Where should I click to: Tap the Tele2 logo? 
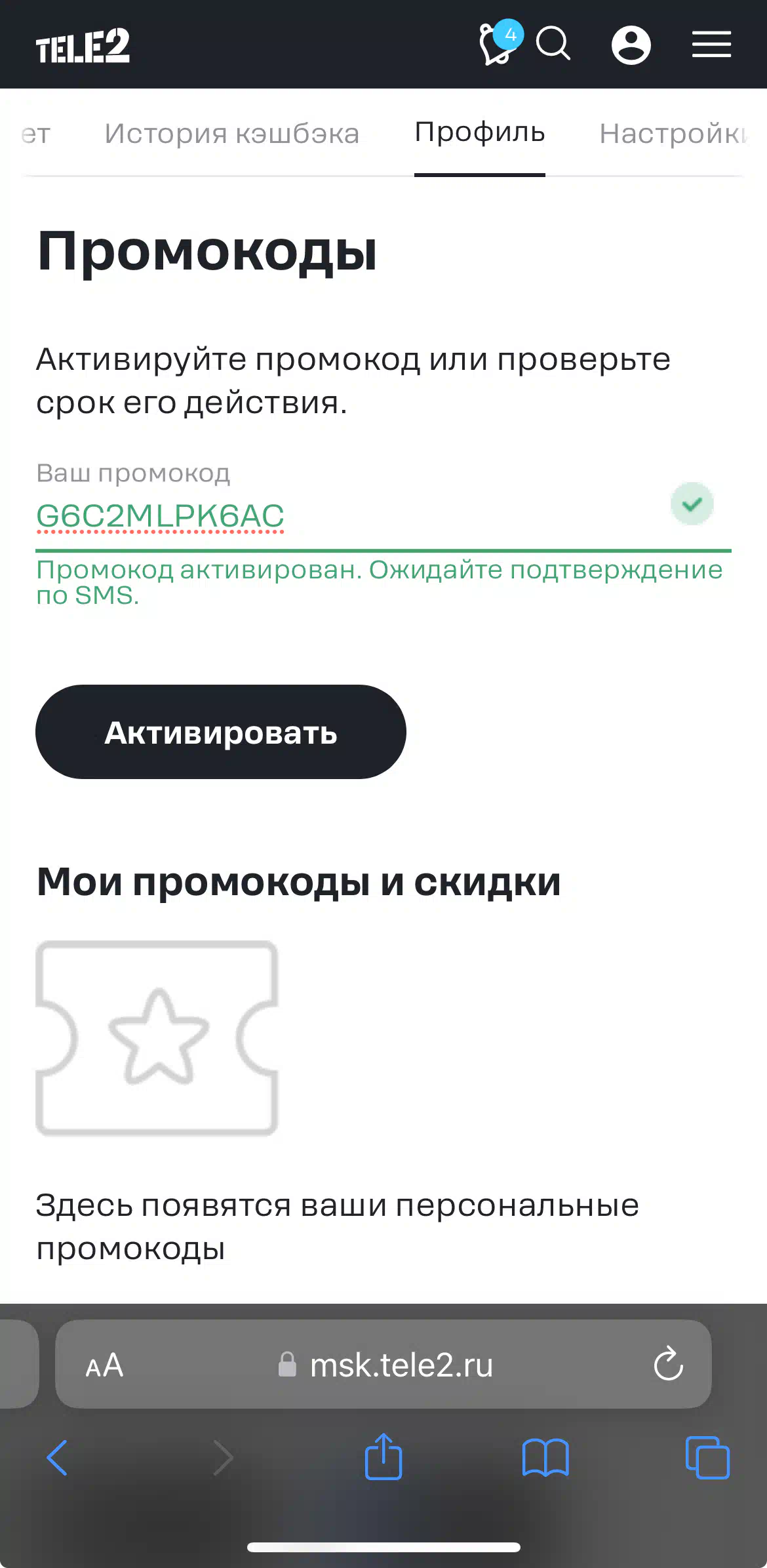click(83, 46)
